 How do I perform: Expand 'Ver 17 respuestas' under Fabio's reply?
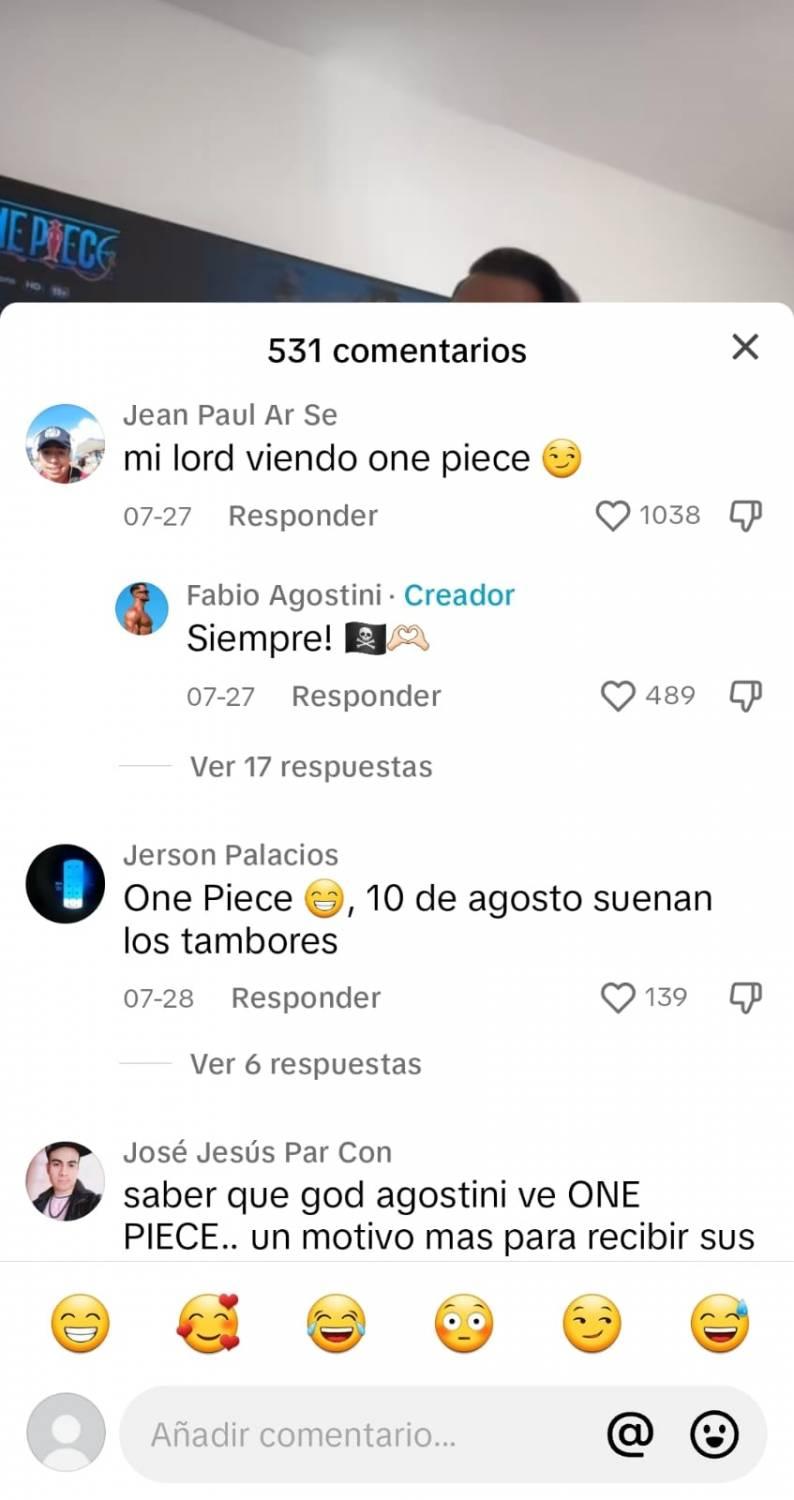click(x=310, y=766)
